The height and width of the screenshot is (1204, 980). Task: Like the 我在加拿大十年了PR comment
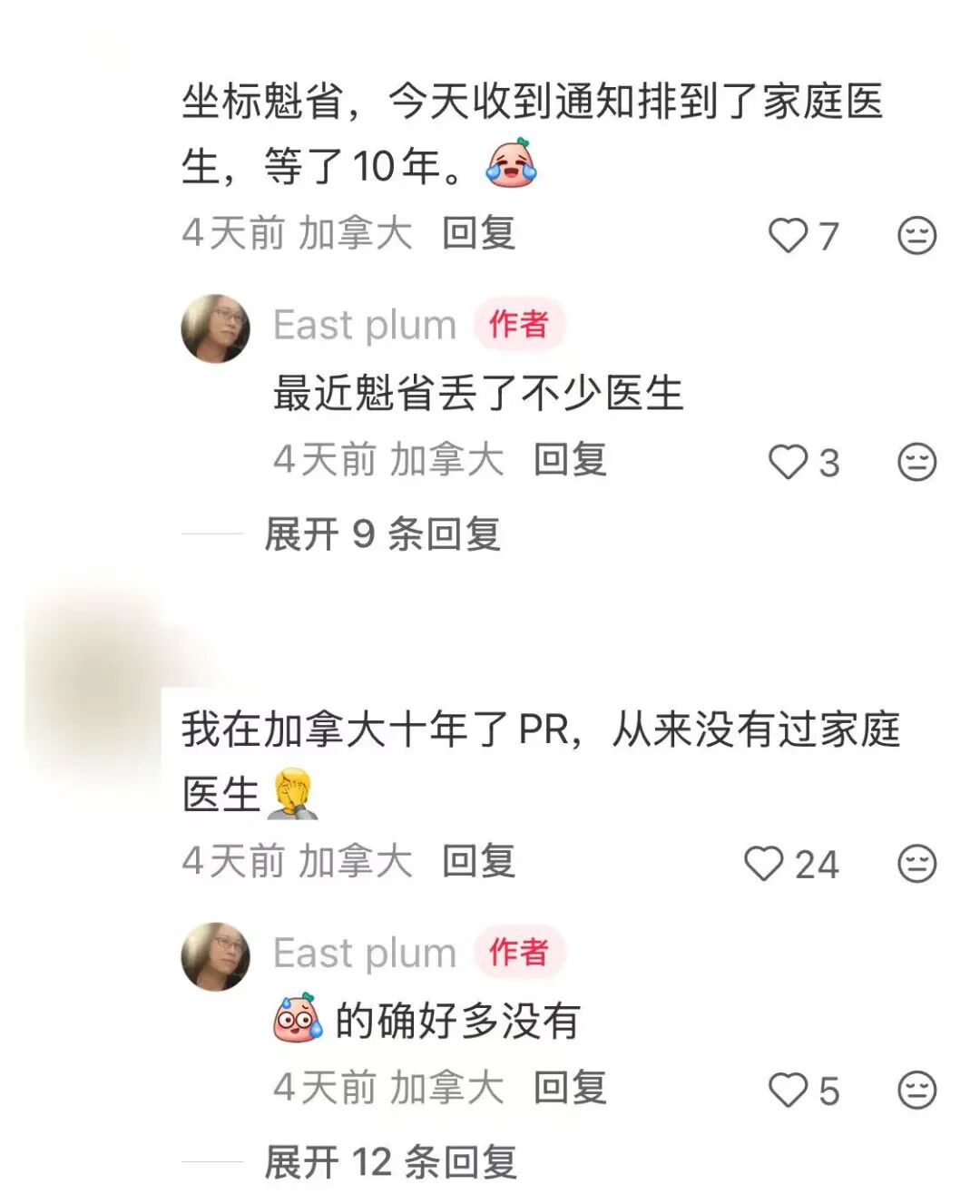[763, 864]
